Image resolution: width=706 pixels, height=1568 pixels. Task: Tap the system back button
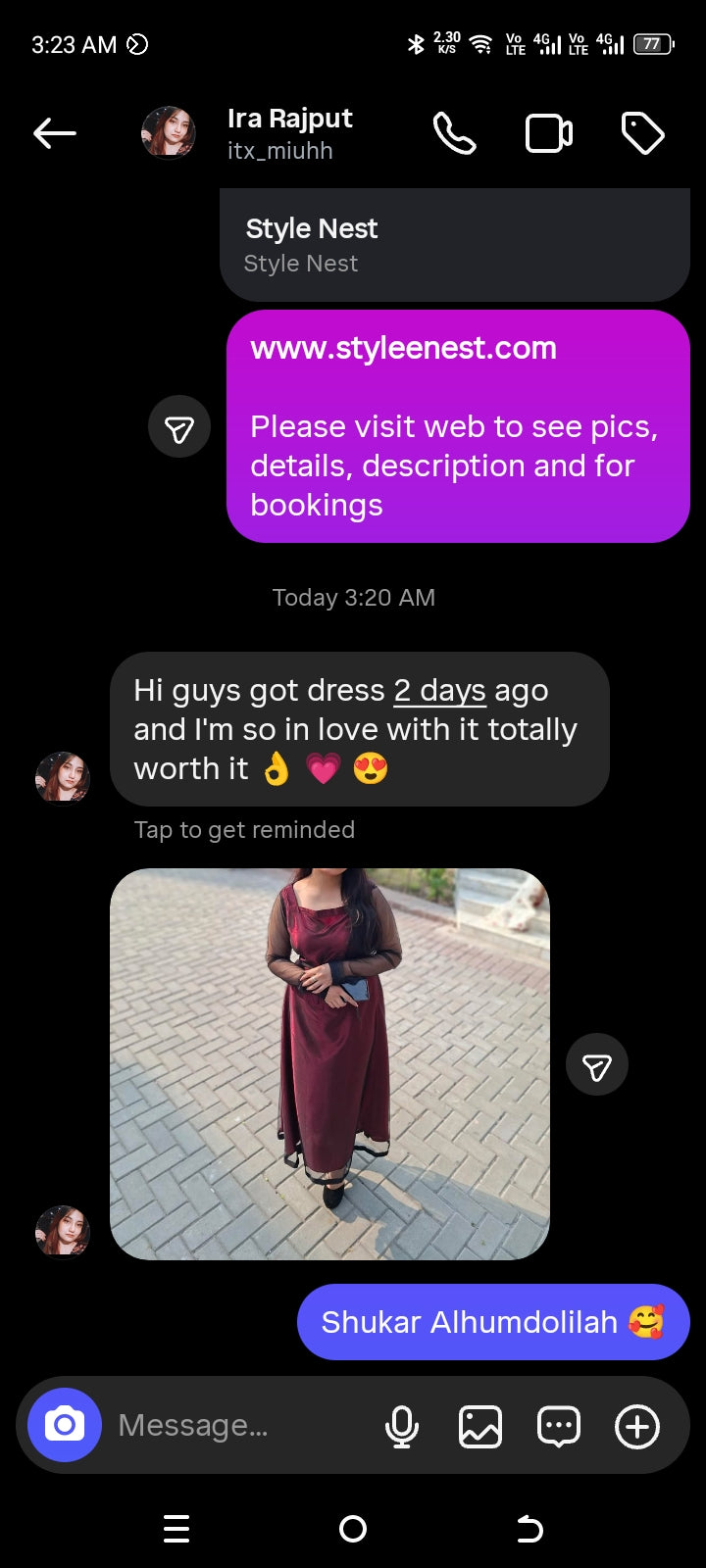[x=529, y=1529]
